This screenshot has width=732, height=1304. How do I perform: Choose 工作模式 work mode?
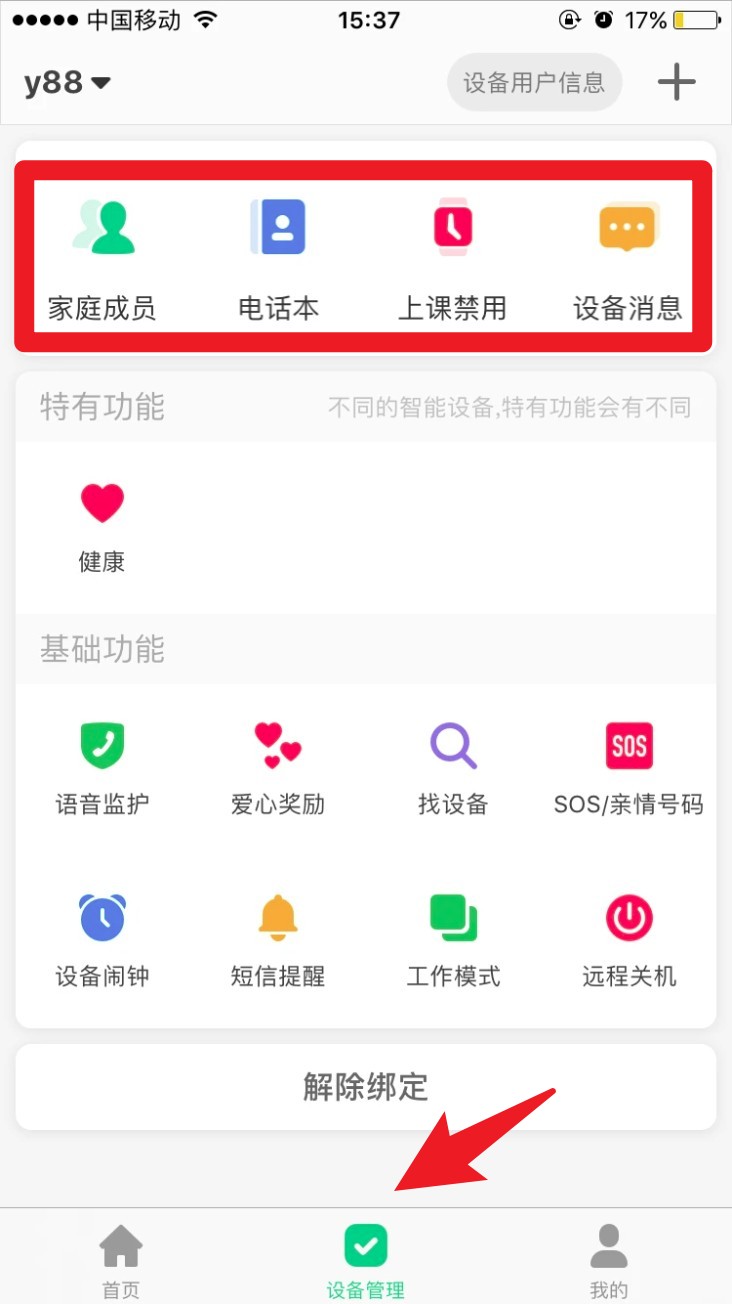pos(453,940)
